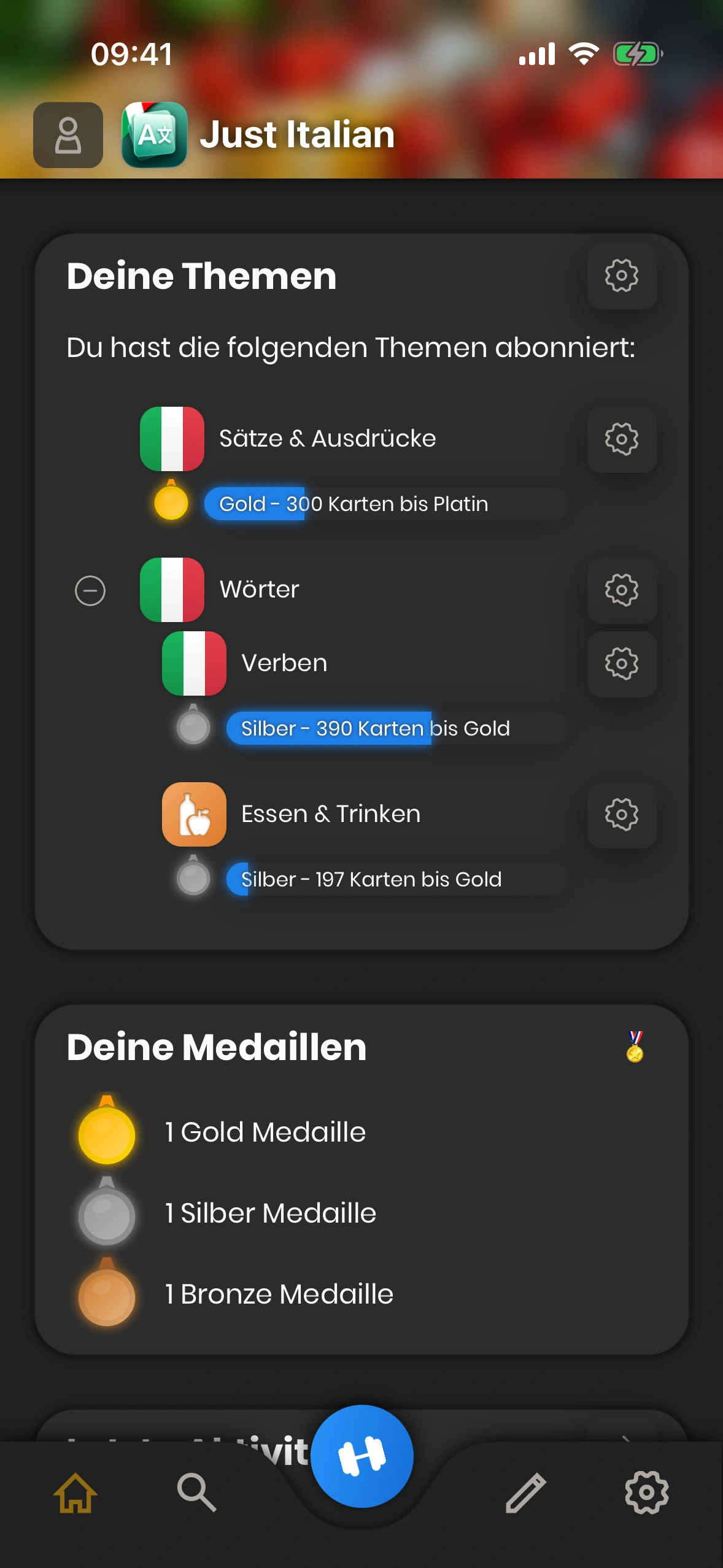
Task: Open settings gear for Verben
Action: pos(621,664)
